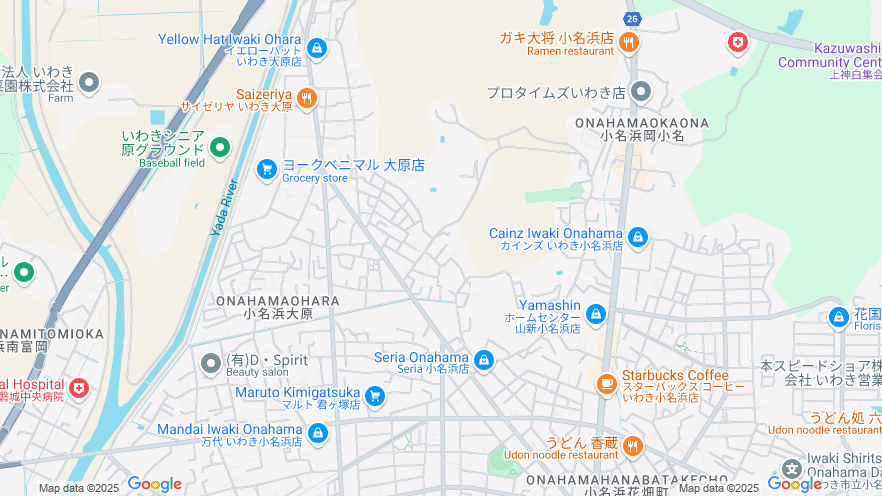Open the Yellow Hat Iwaki Ohara pin
The image size is (882, 496).
tap(317, 47)
